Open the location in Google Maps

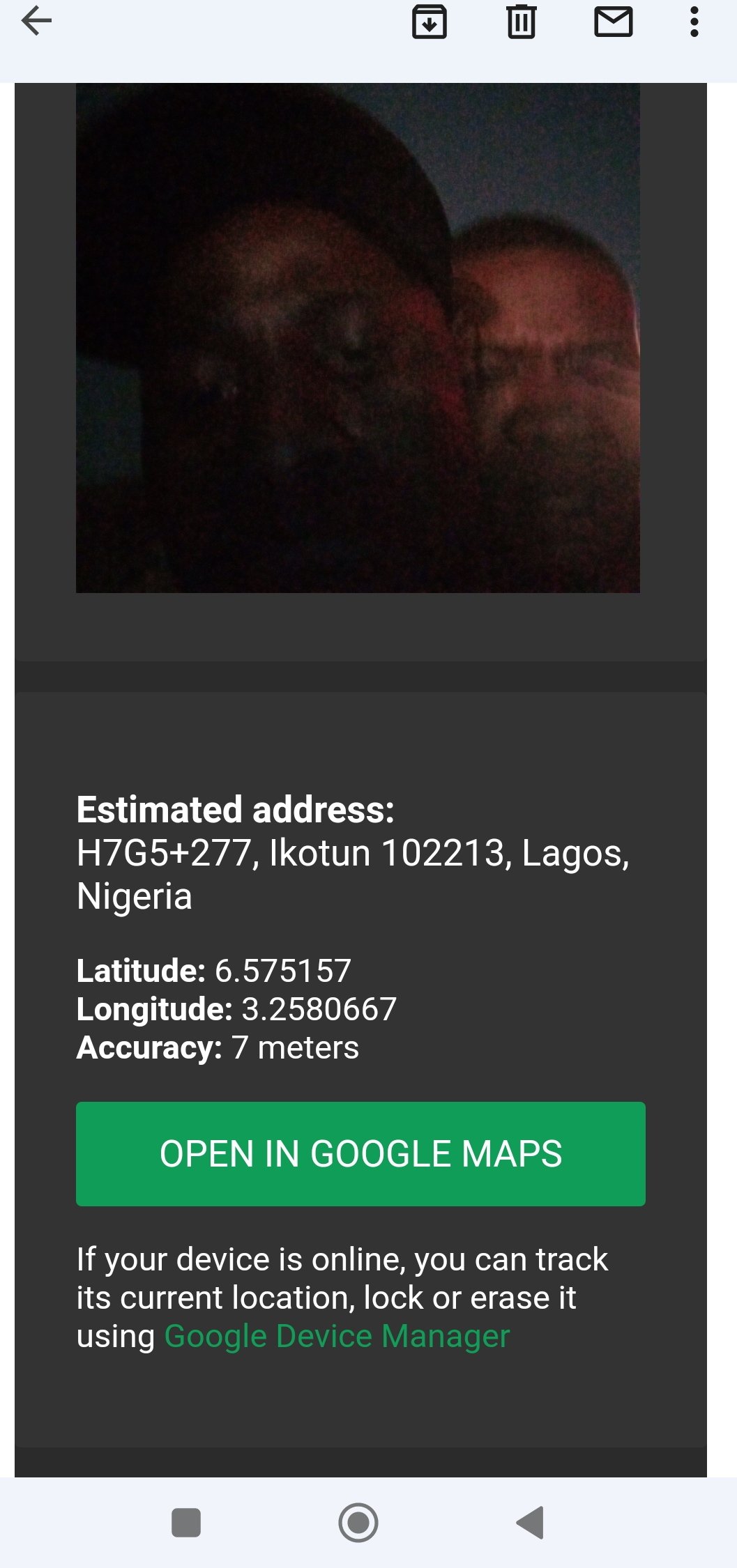click(360, 1153)
